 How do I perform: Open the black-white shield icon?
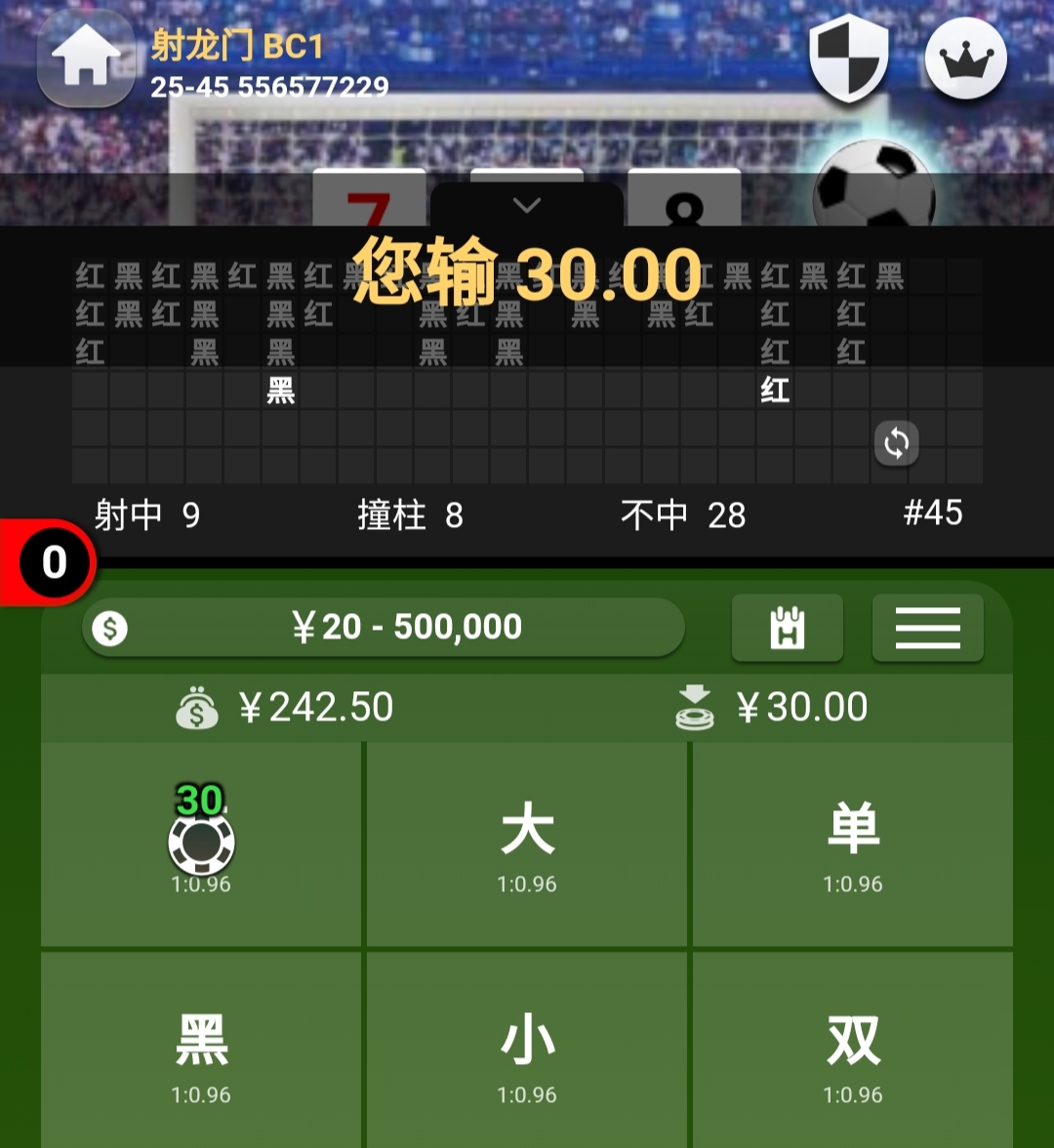click(849, 59)
